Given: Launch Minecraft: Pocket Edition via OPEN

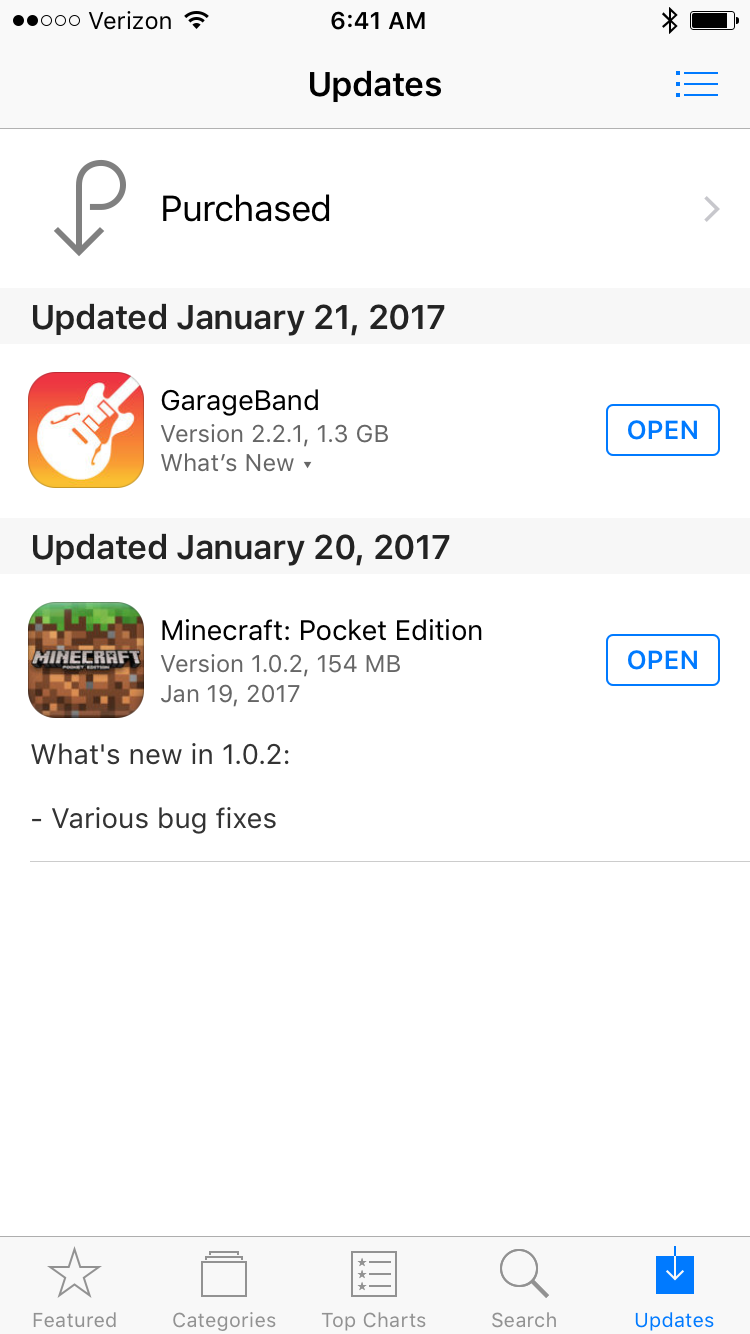Looking at the screenshot, I should coord(663,660).
